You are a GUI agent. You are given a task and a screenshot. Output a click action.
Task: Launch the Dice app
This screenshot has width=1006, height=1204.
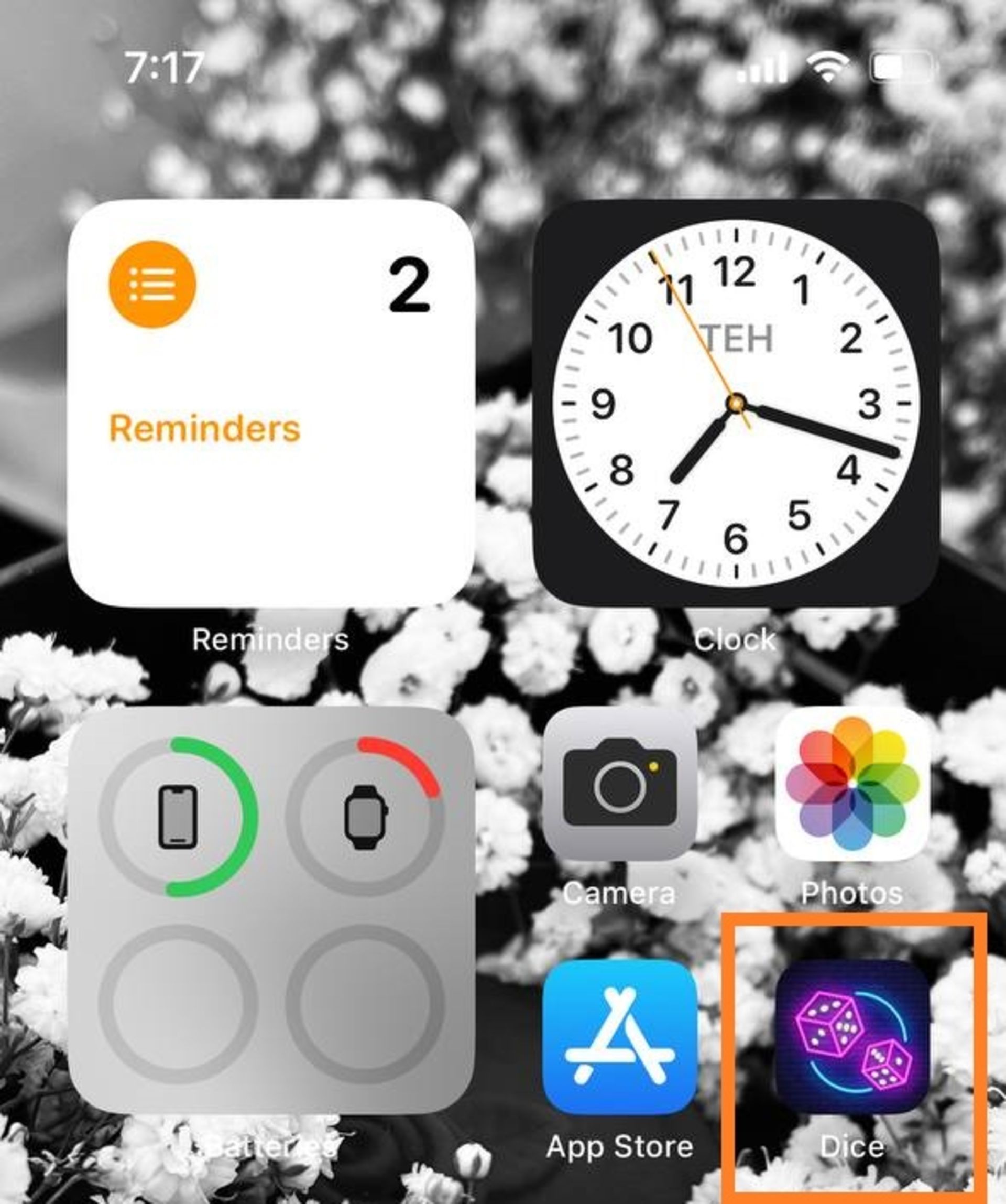852,1037
